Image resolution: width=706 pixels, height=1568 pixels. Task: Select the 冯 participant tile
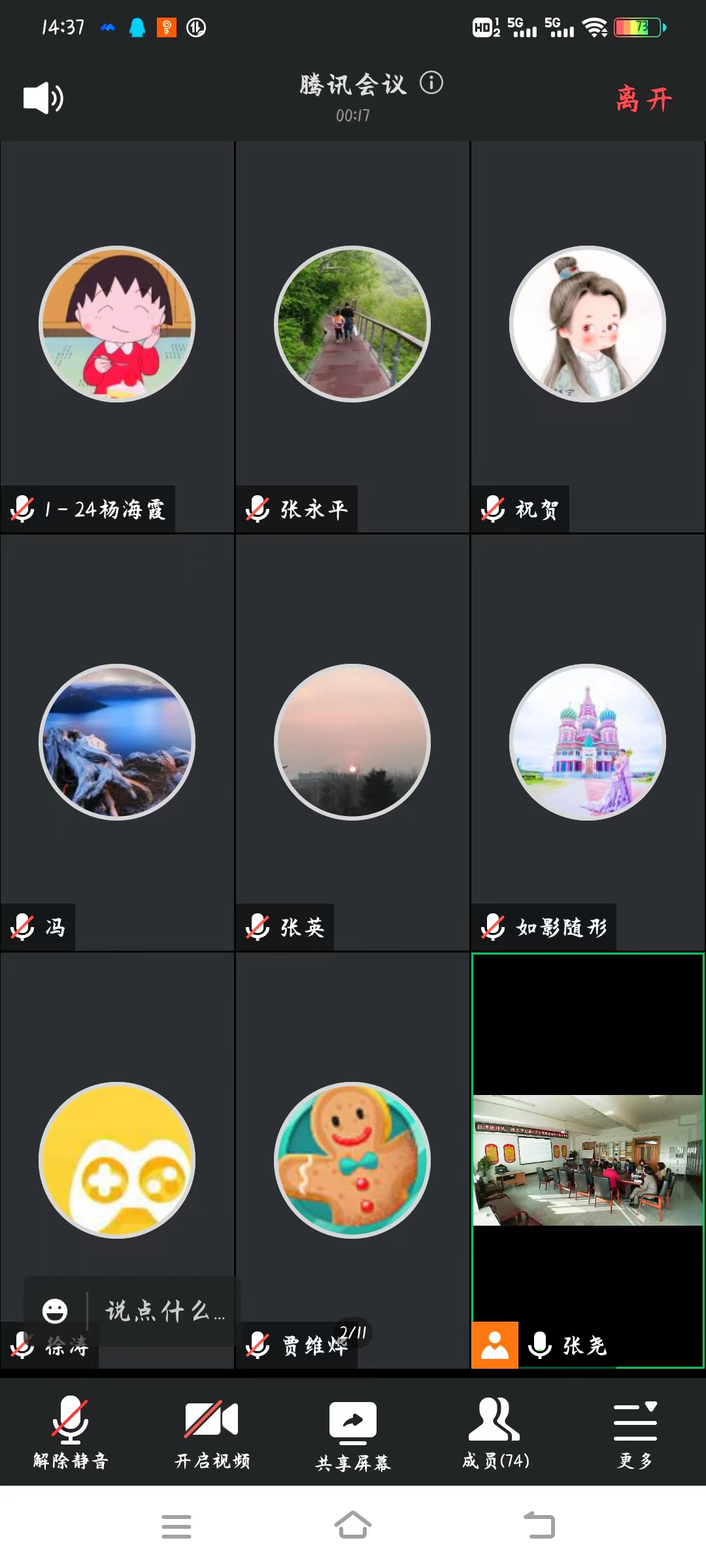[117, 742]
